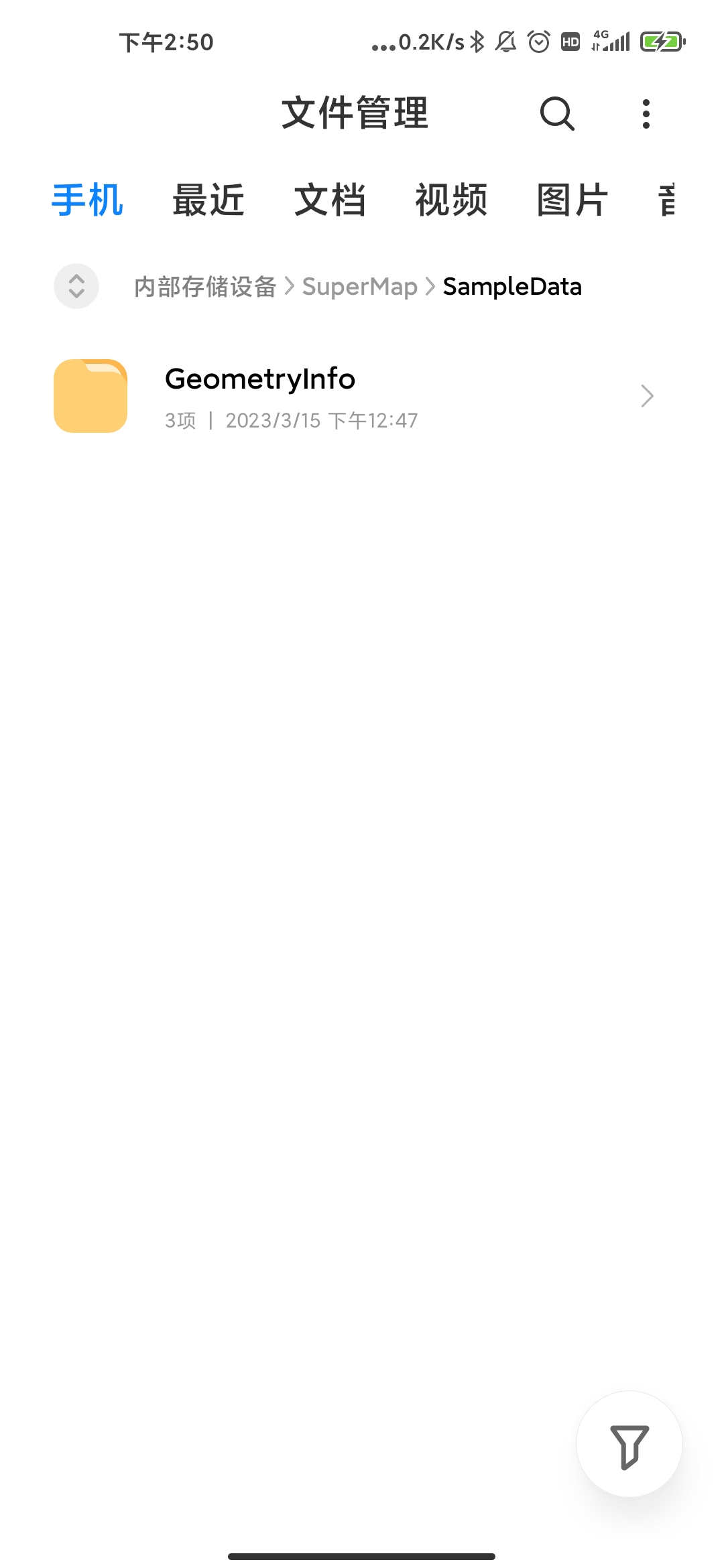The width and height of the screenshot is (724, 1568).
Task: Switch to the 最近 tab
Action: pyautogui.click(x=208, y=200)
